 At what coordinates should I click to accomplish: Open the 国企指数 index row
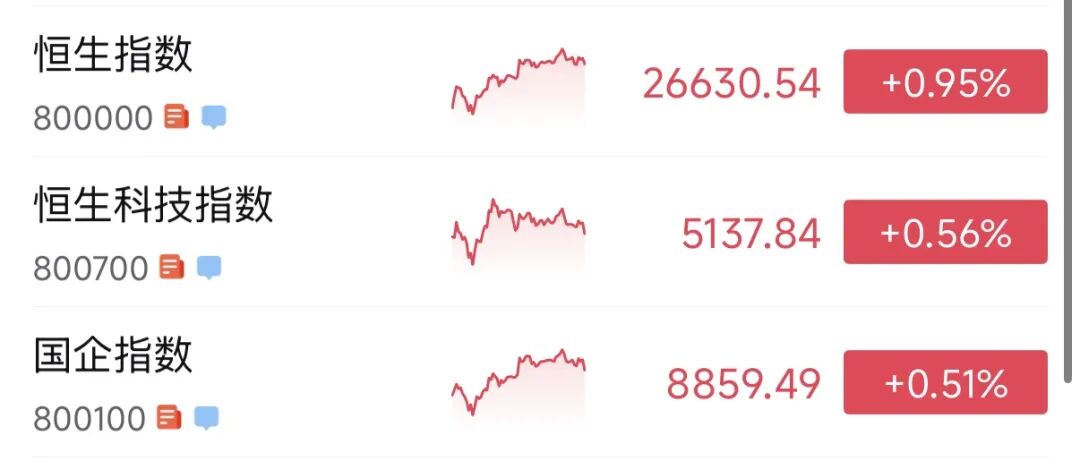[x=113, y=356]
